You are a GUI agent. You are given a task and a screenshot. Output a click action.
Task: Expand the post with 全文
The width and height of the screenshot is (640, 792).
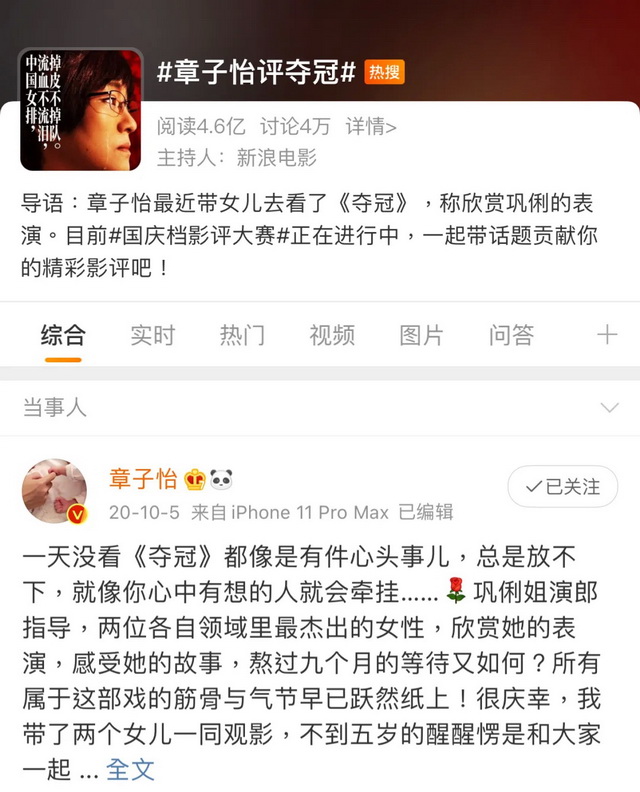(x=130, y=770)
